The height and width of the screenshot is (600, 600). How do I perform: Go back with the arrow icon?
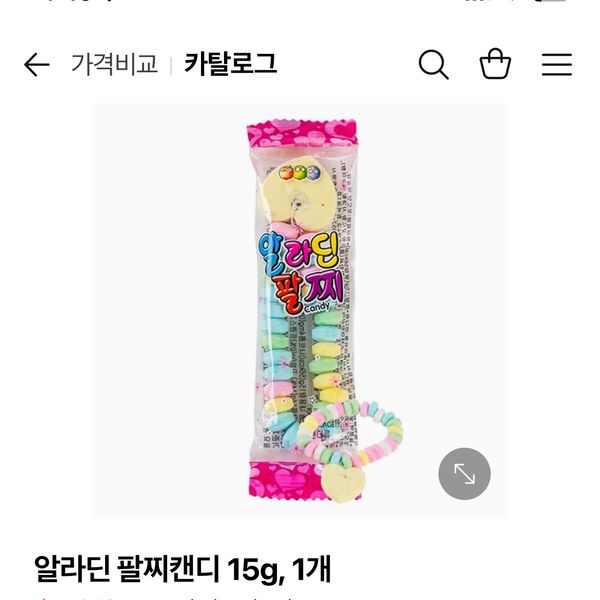tap(36, 65)
